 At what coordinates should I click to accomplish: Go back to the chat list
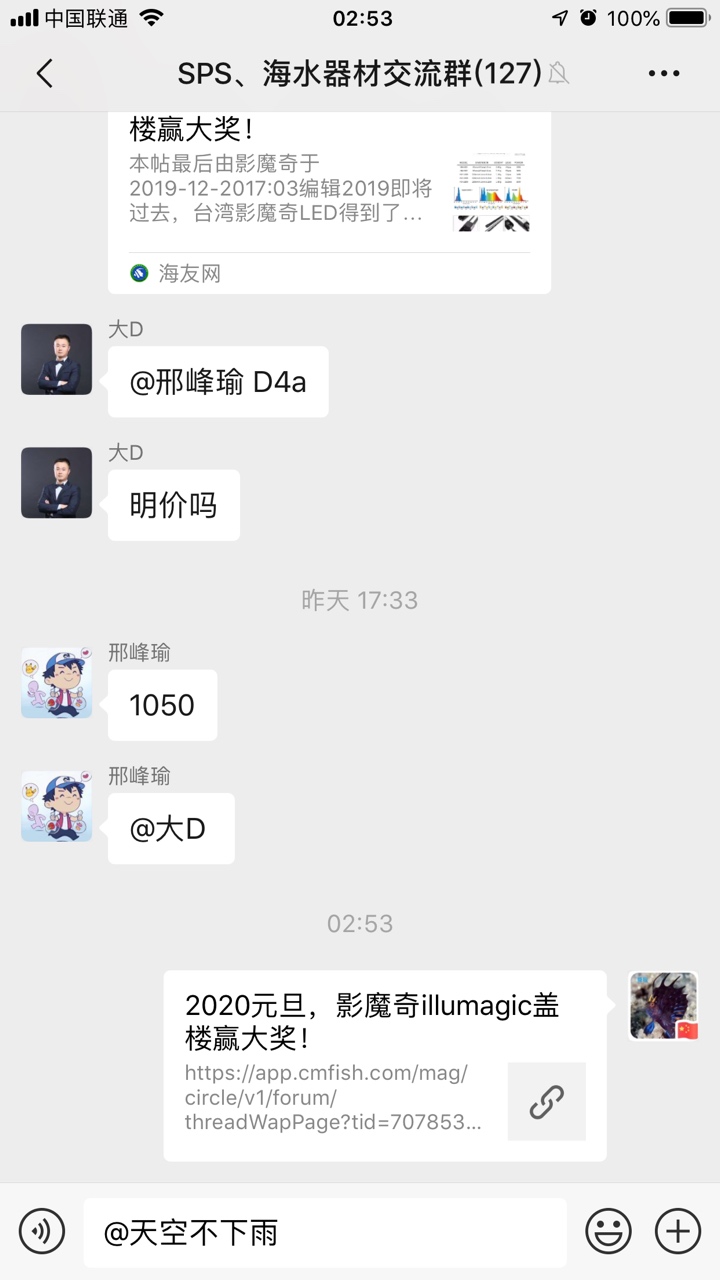click(x=44, y=73)
